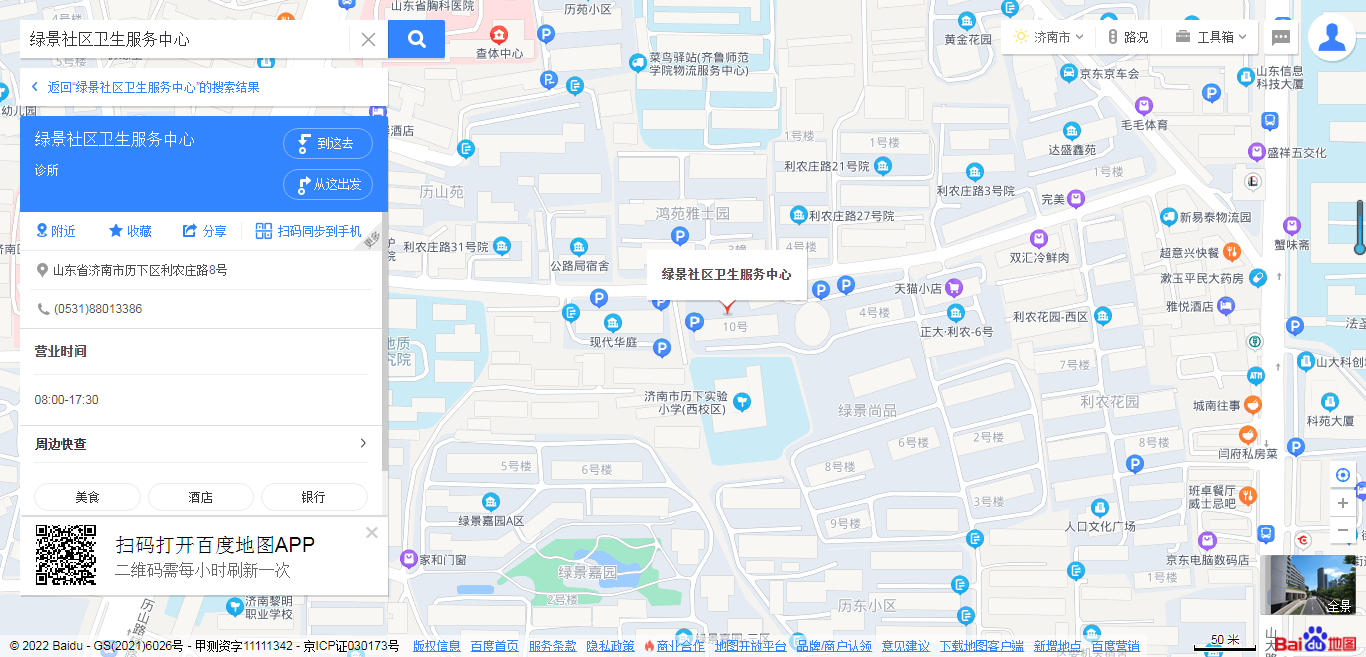Open the 全景 street view thumbnail
This screenshot has width=1366, height=657.
click(1310, 585)
